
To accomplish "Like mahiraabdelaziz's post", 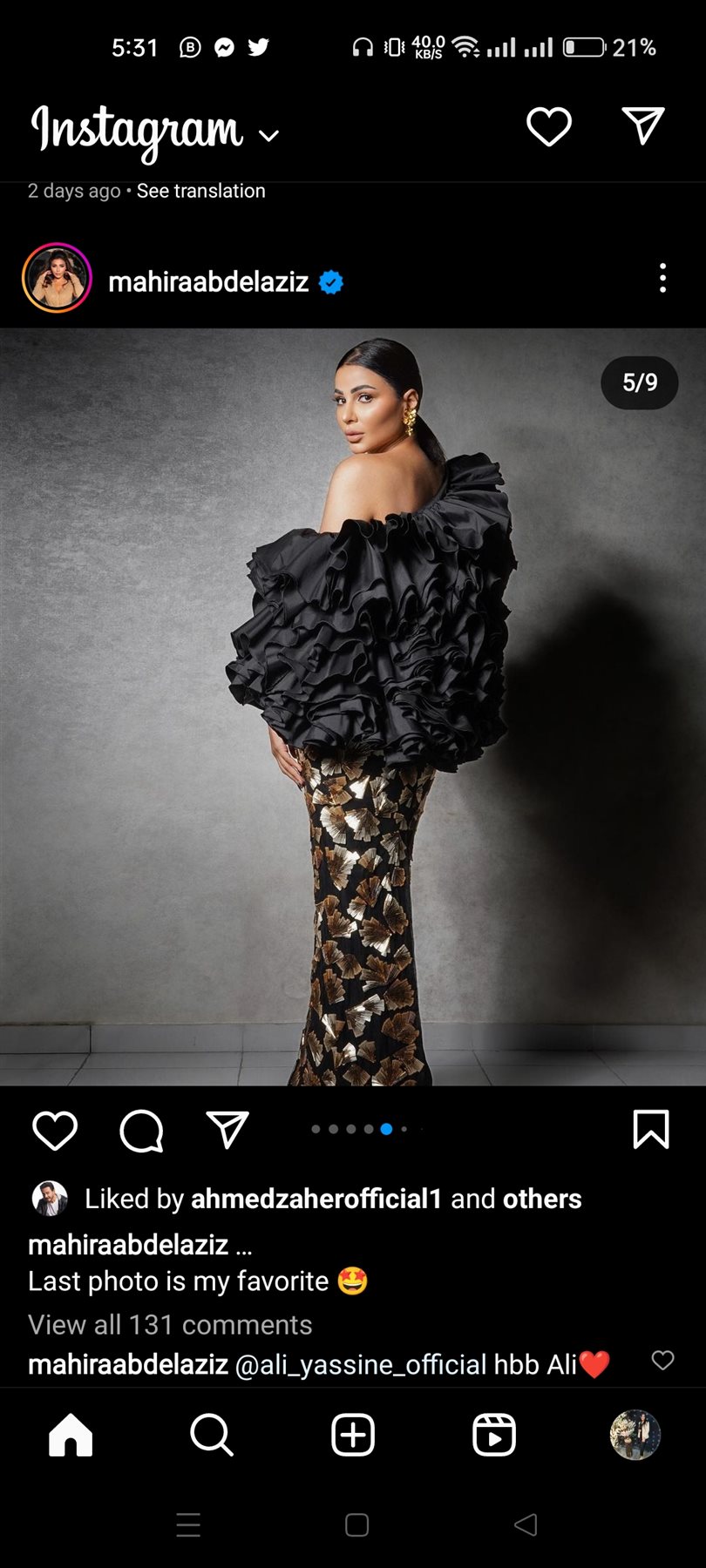I will [55, 1130].
